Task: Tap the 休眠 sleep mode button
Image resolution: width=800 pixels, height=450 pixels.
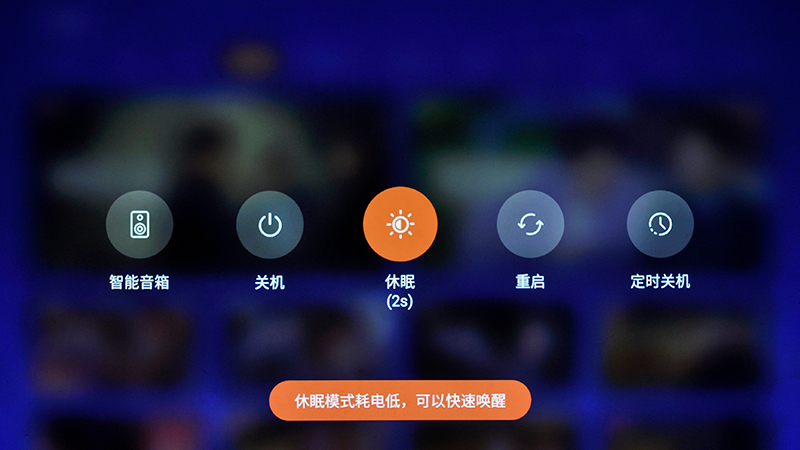Action: tap(400, 224)
